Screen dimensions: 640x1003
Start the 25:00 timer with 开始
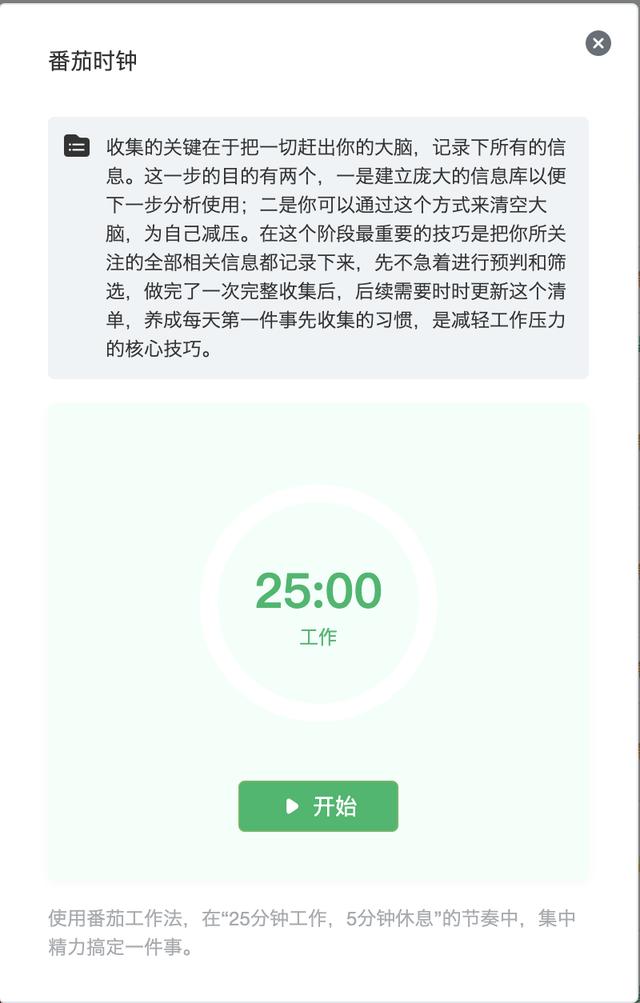(318, 806)
